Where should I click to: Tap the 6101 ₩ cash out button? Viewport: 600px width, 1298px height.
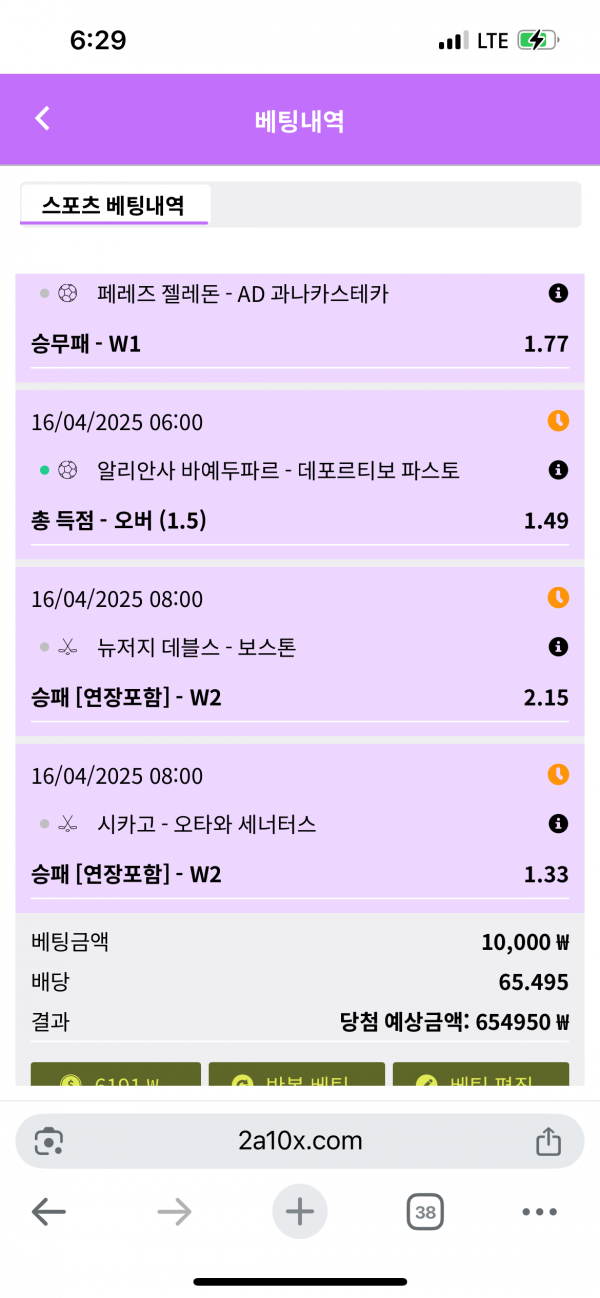[116, 1076]
